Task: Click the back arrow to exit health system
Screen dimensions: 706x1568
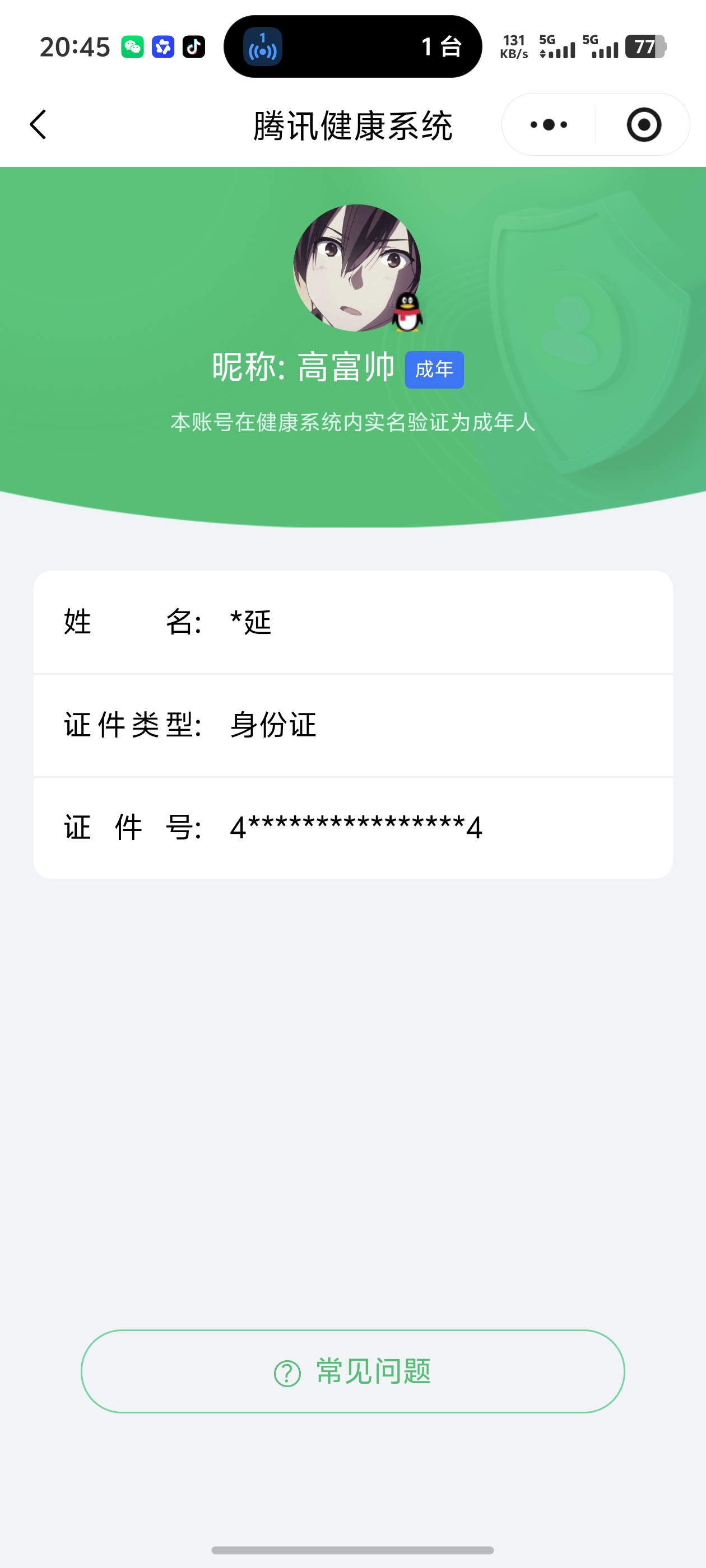Action: pyautogui.click(x=38, y=125)
